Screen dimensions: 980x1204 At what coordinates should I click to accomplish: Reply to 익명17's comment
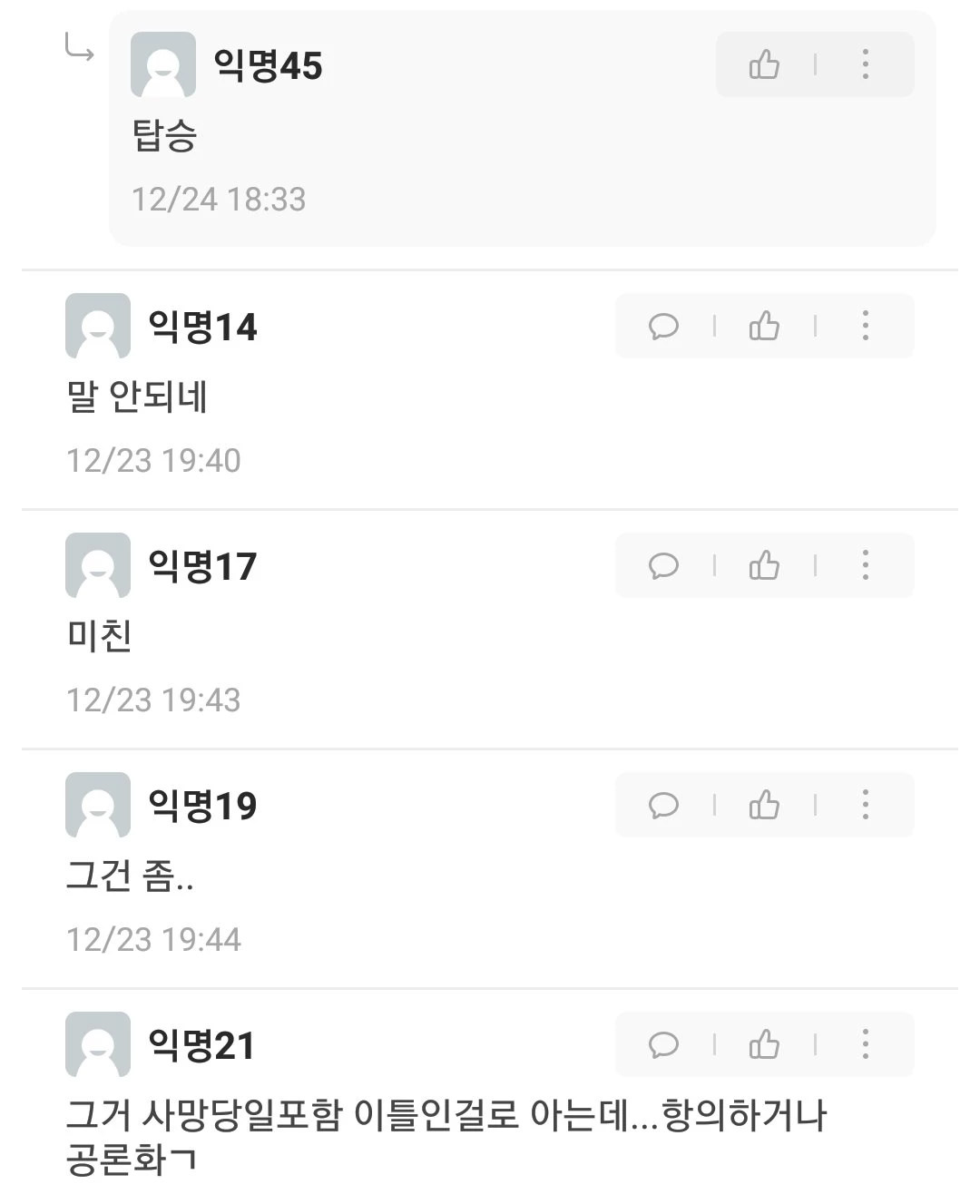coord(663,566)
